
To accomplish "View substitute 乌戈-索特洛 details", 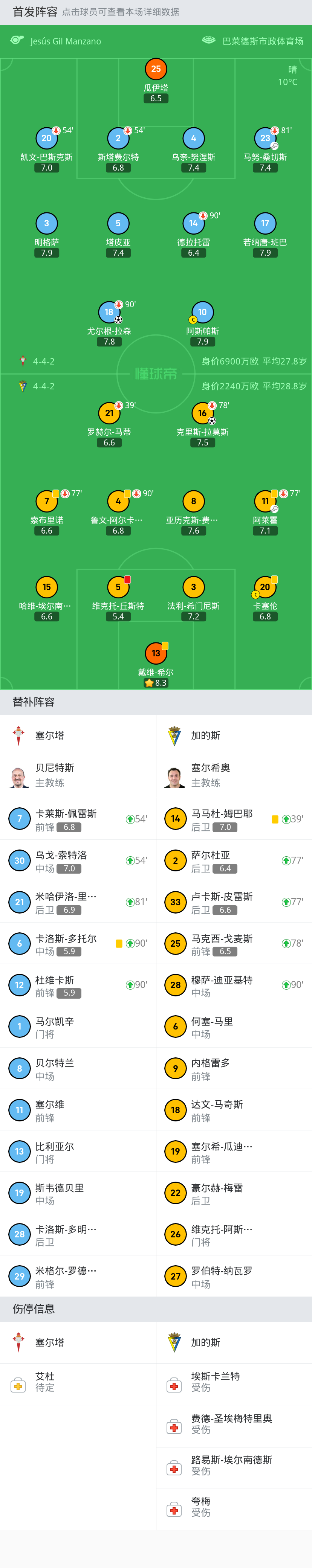I will click(78, 861).
